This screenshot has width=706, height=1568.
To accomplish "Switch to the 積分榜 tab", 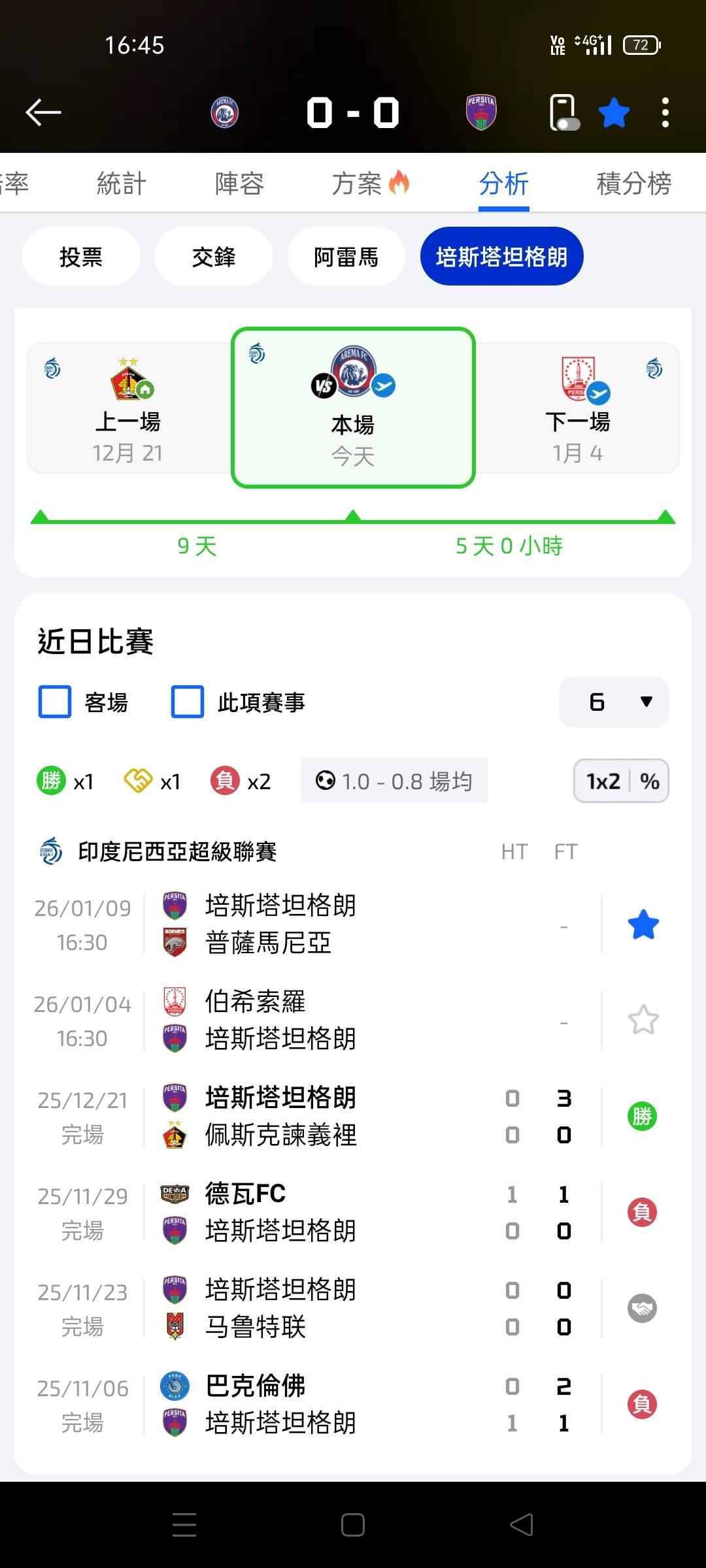I will tap(633, 184).
